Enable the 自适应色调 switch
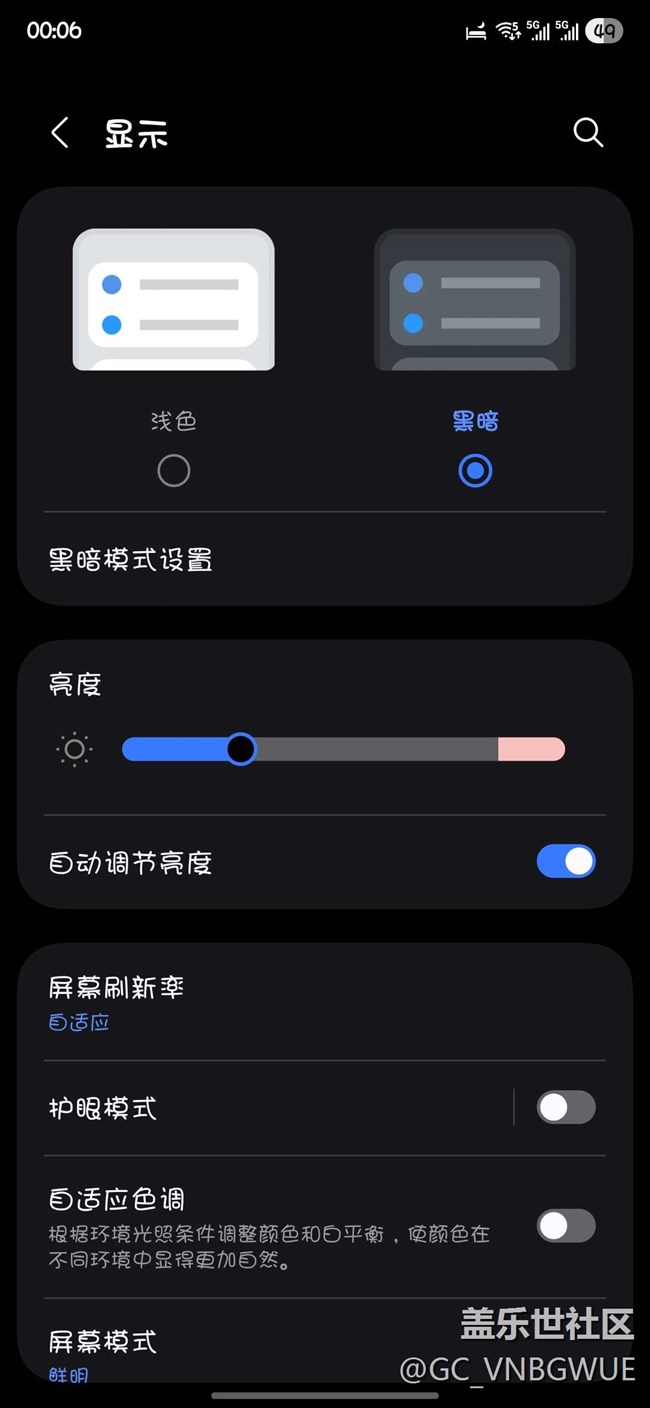The image size is (650, 1408). [566, 1226]
